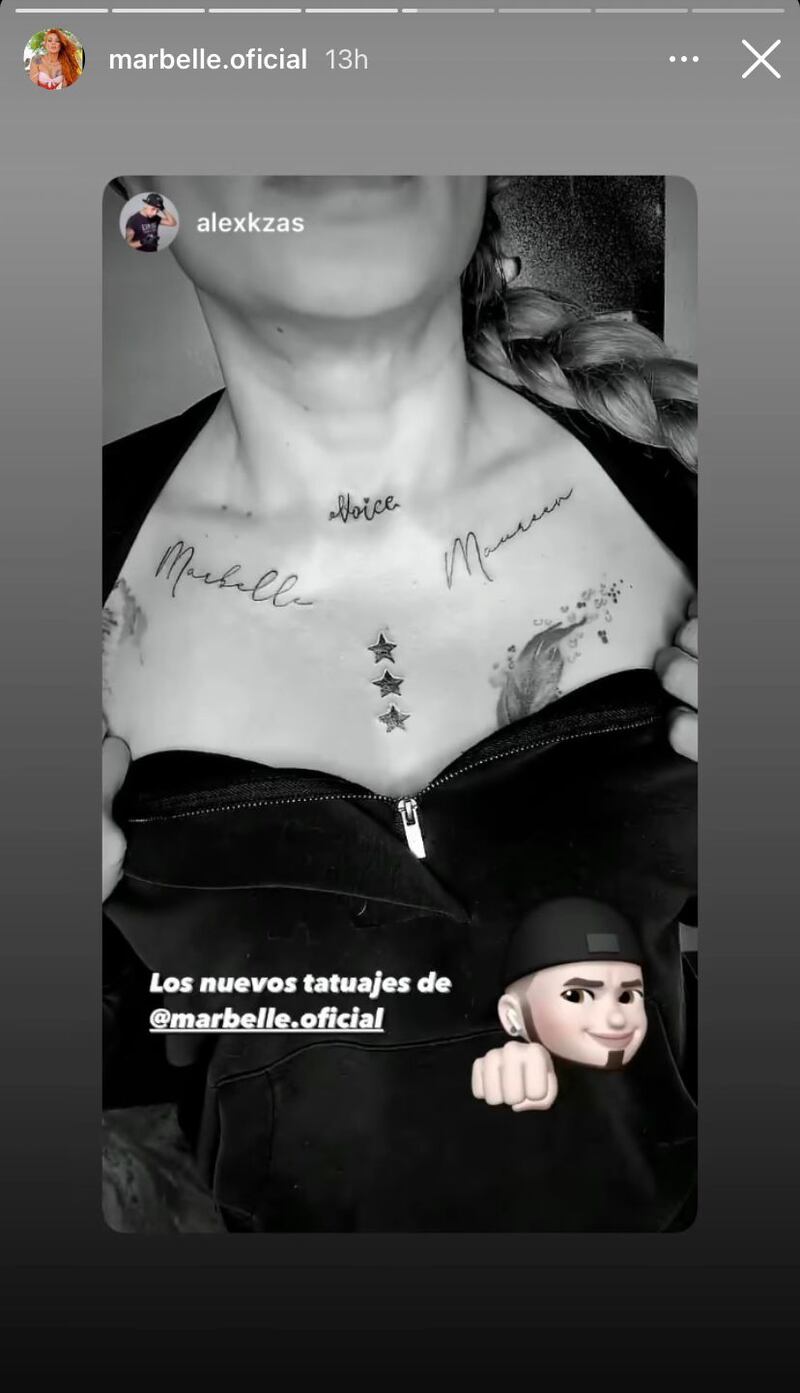The image size is (800, 1393).
Task: Open the reshared alexkzas story
Action: point(249,223)
